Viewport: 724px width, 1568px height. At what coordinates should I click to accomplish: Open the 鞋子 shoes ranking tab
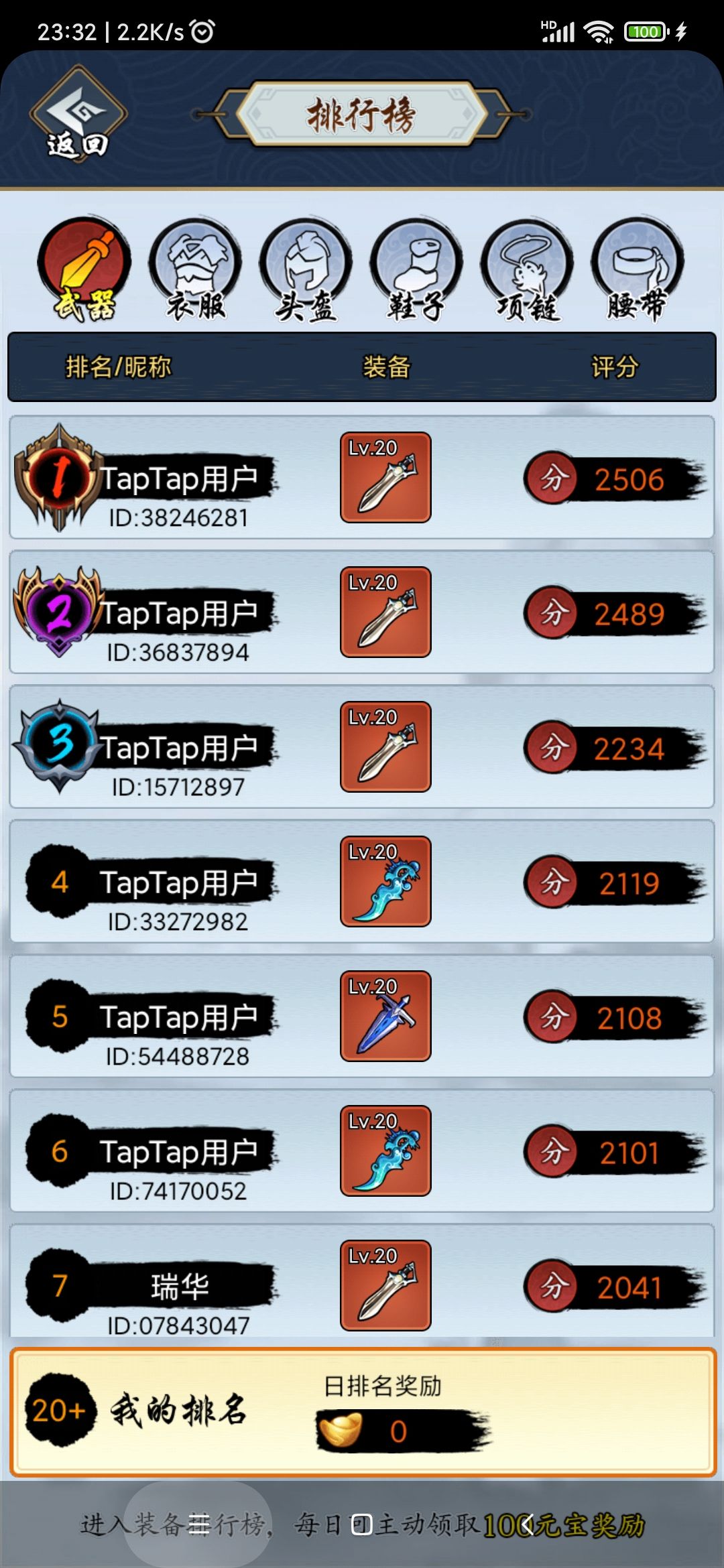point(416,269)
